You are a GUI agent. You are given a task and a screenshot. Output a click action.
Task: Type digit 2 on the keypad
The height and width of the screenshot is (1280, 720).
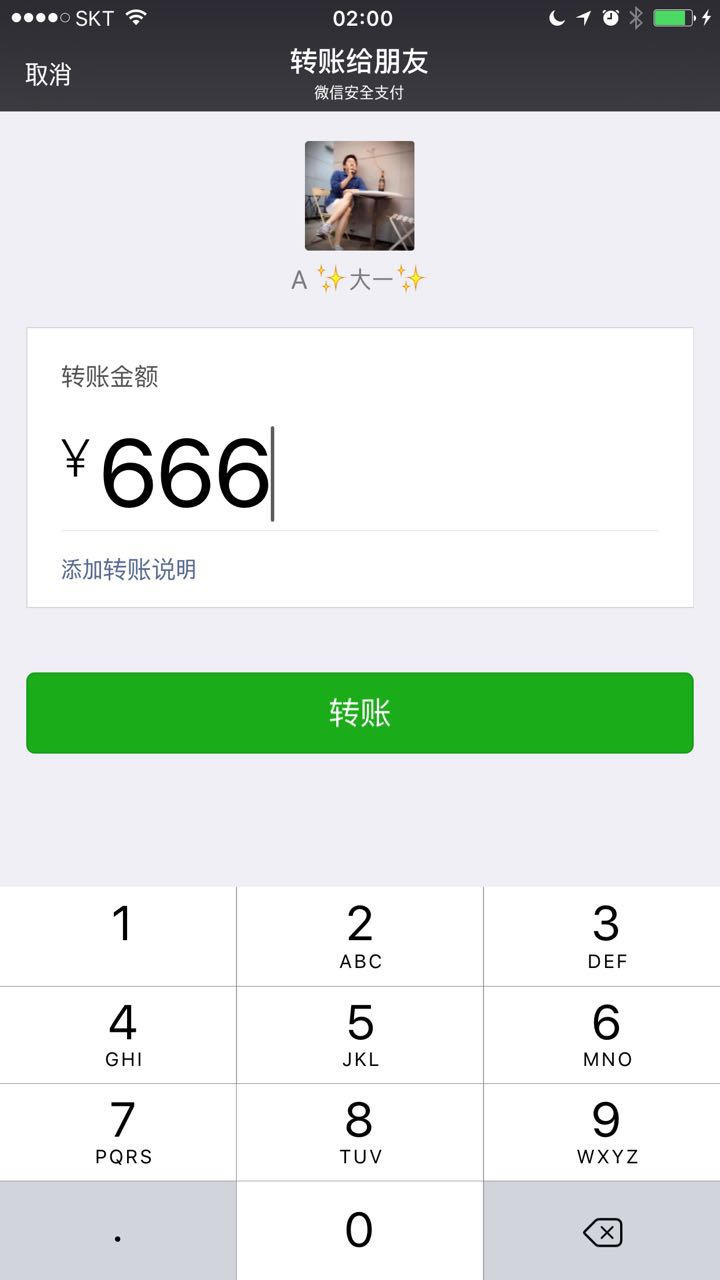(360, 935)
